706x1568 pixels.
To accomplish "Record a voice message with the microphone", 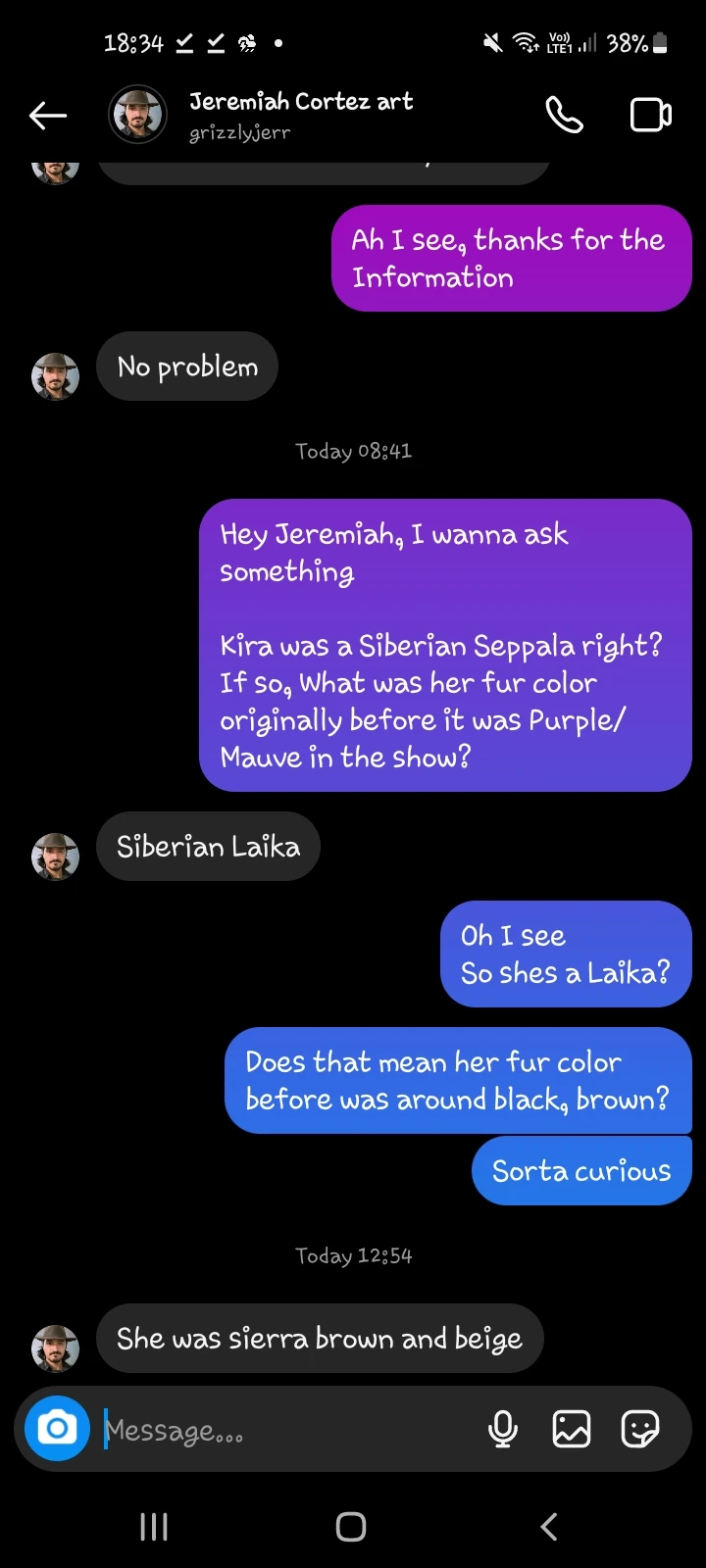I will click(x=503, y=1429).
